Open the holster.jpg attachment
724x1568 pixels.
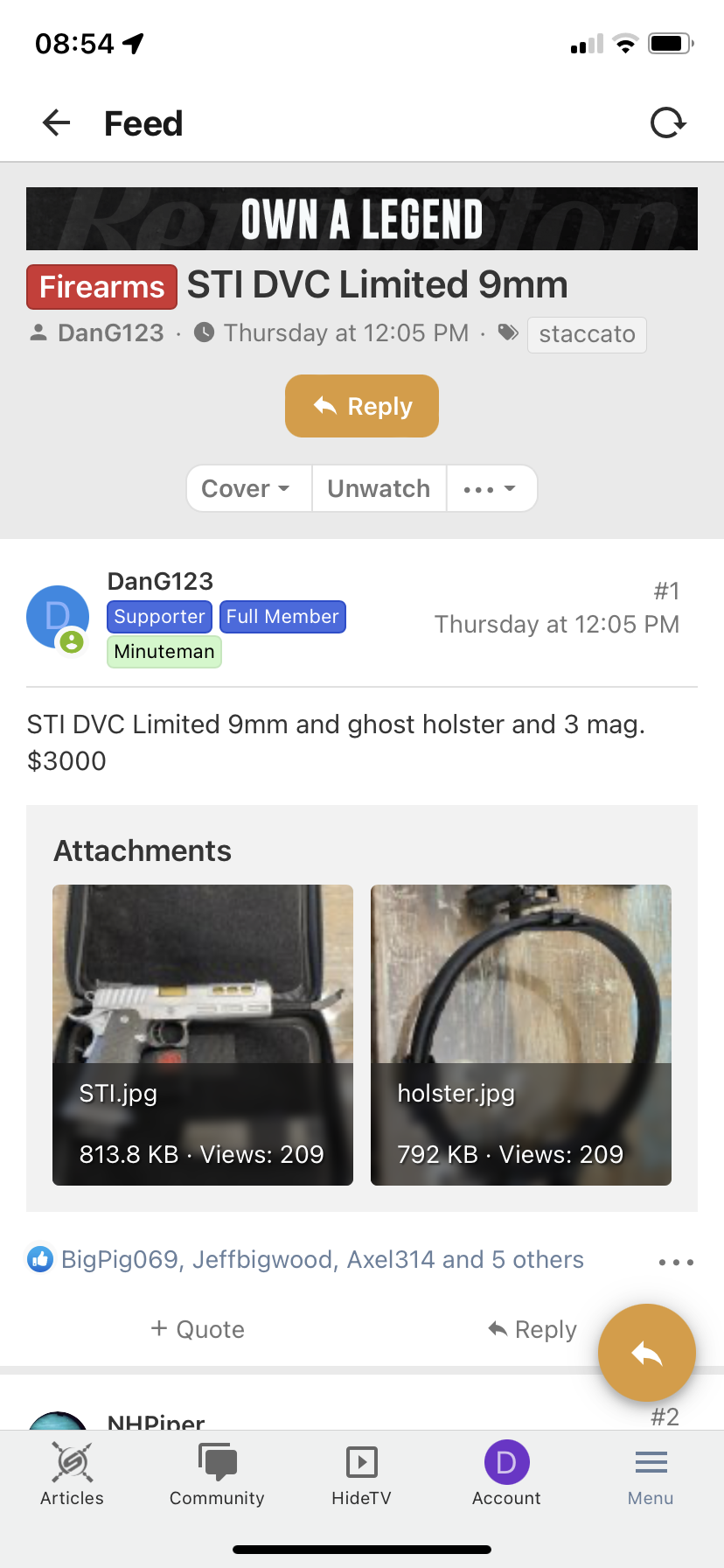pos(521,1034)
